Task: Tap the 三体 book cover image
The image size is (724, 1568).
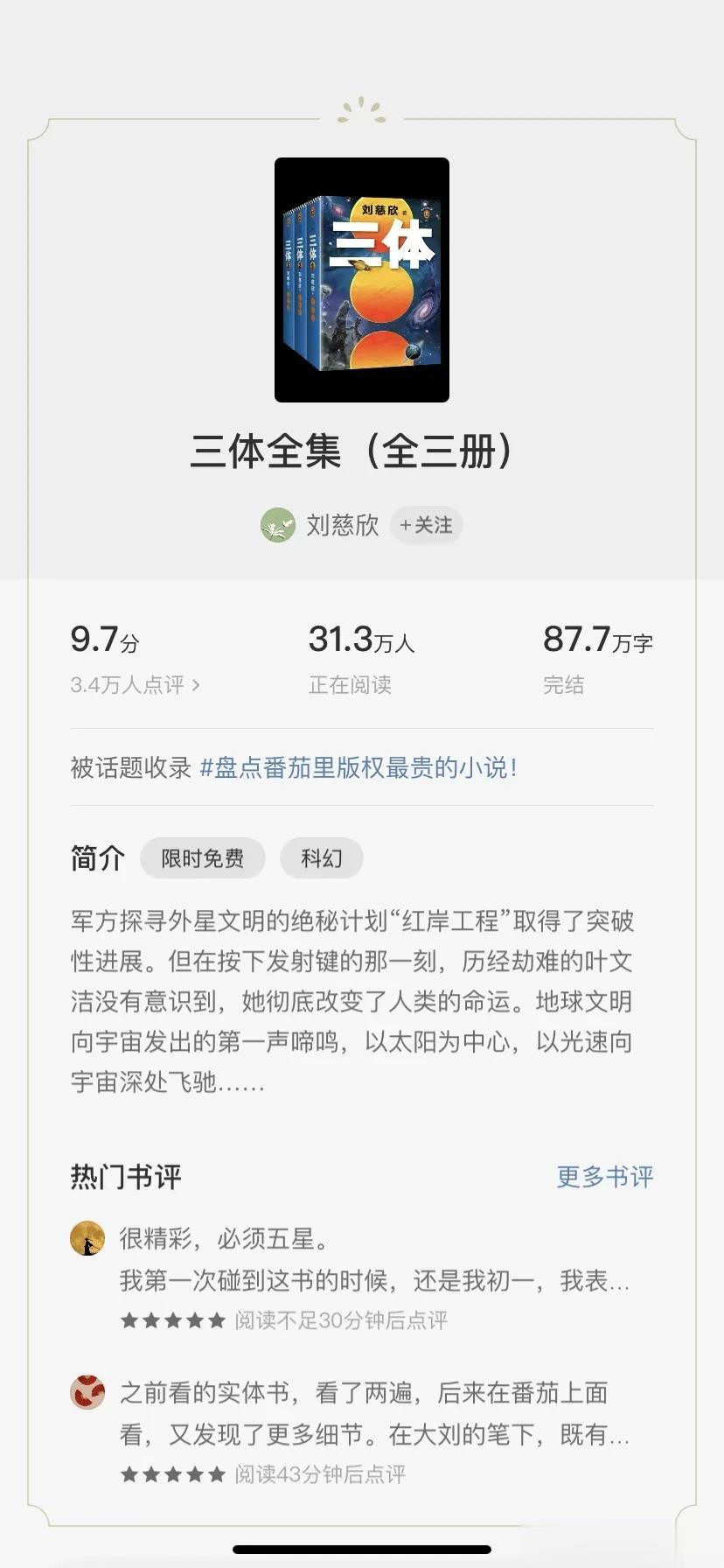Action: pos(362,280)
